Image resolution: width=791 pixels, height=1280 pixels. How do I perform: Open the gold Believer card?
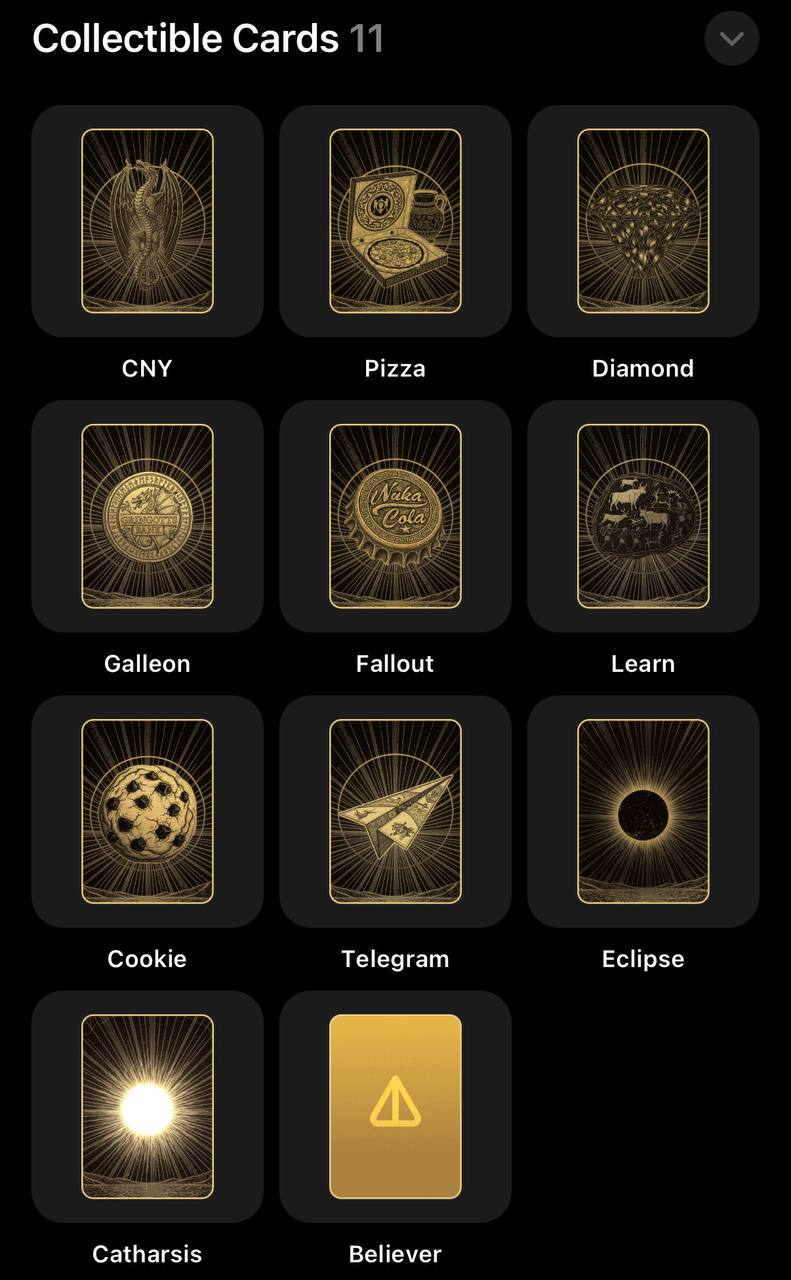pos(395,1106)
